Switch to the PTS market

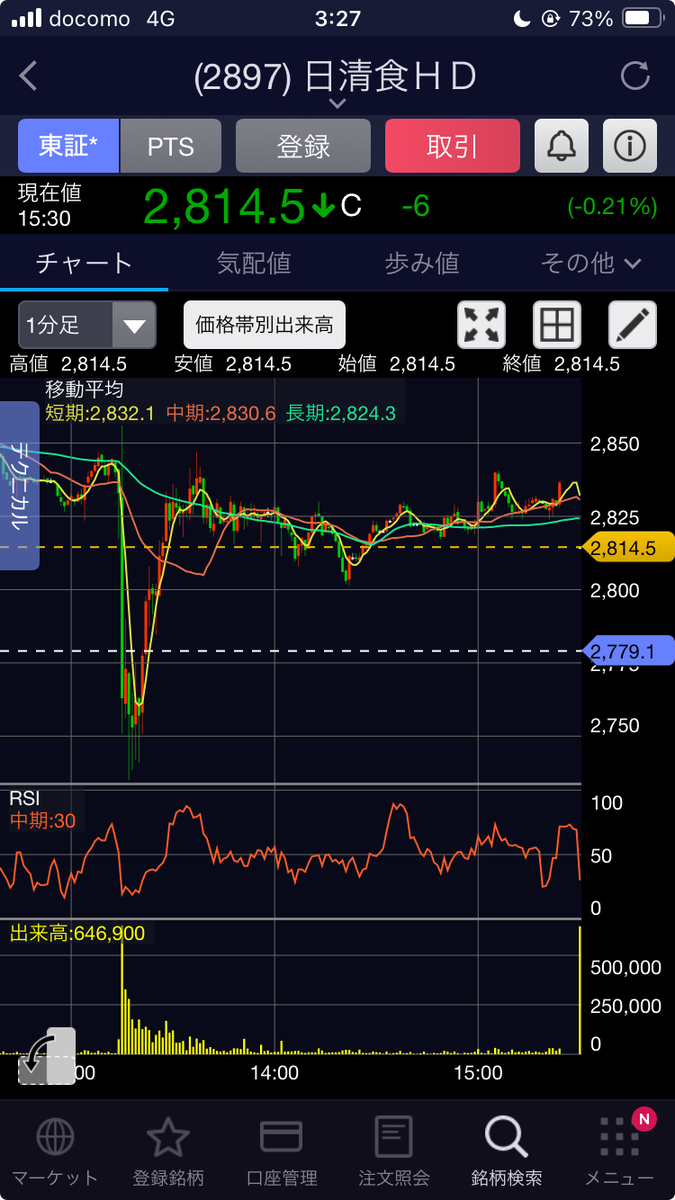point(171,146)
